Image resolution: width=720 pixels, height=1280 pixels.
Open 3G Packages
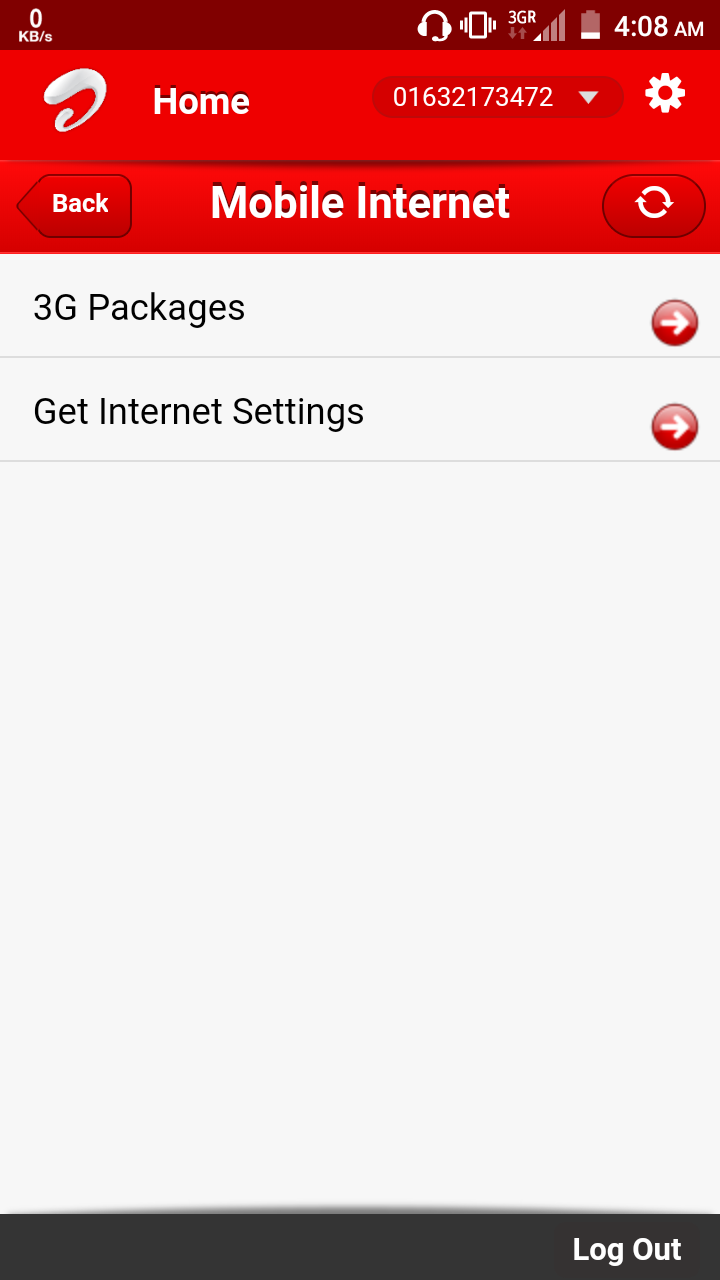click(x=360, y=308)
